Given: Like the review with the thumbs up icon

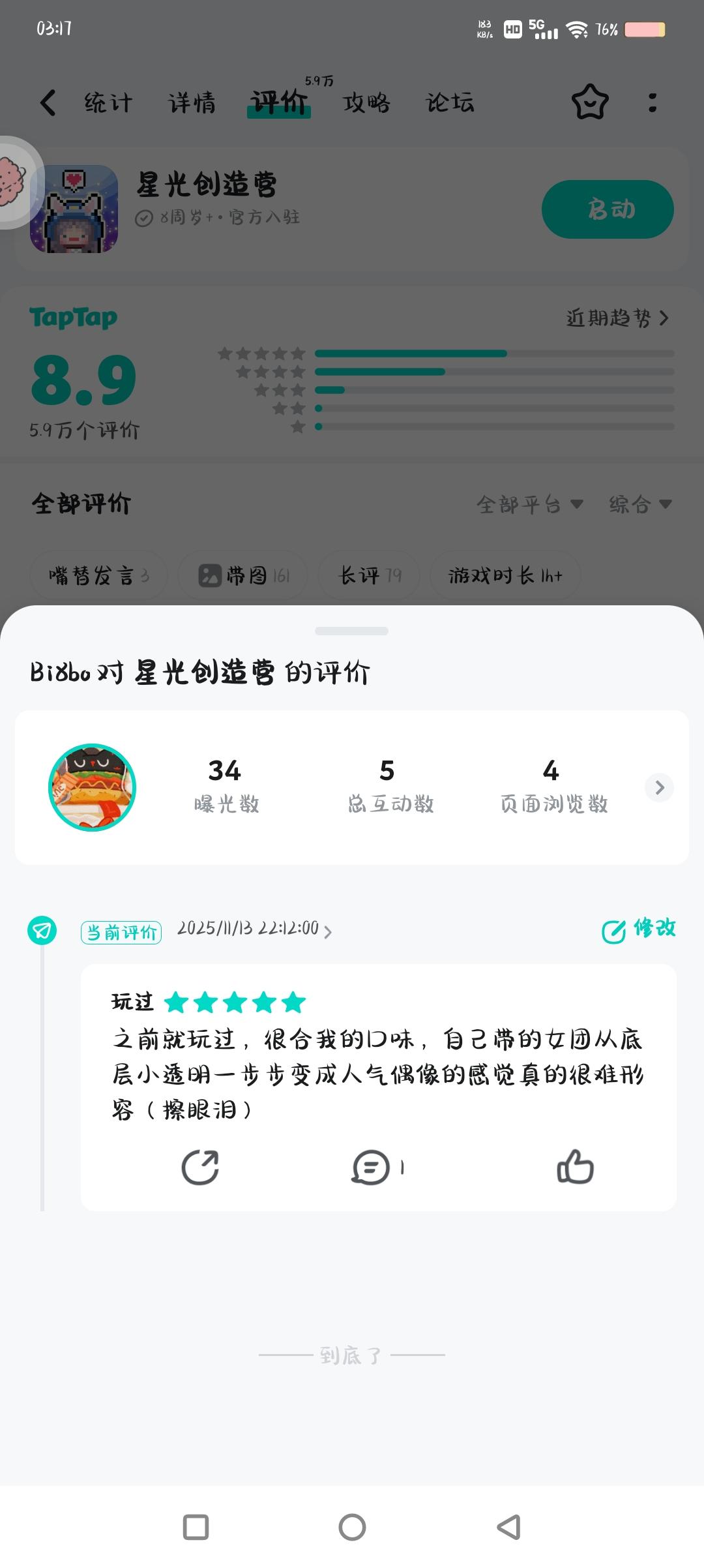Looking at the screenshot, I should click(574, 1168).
